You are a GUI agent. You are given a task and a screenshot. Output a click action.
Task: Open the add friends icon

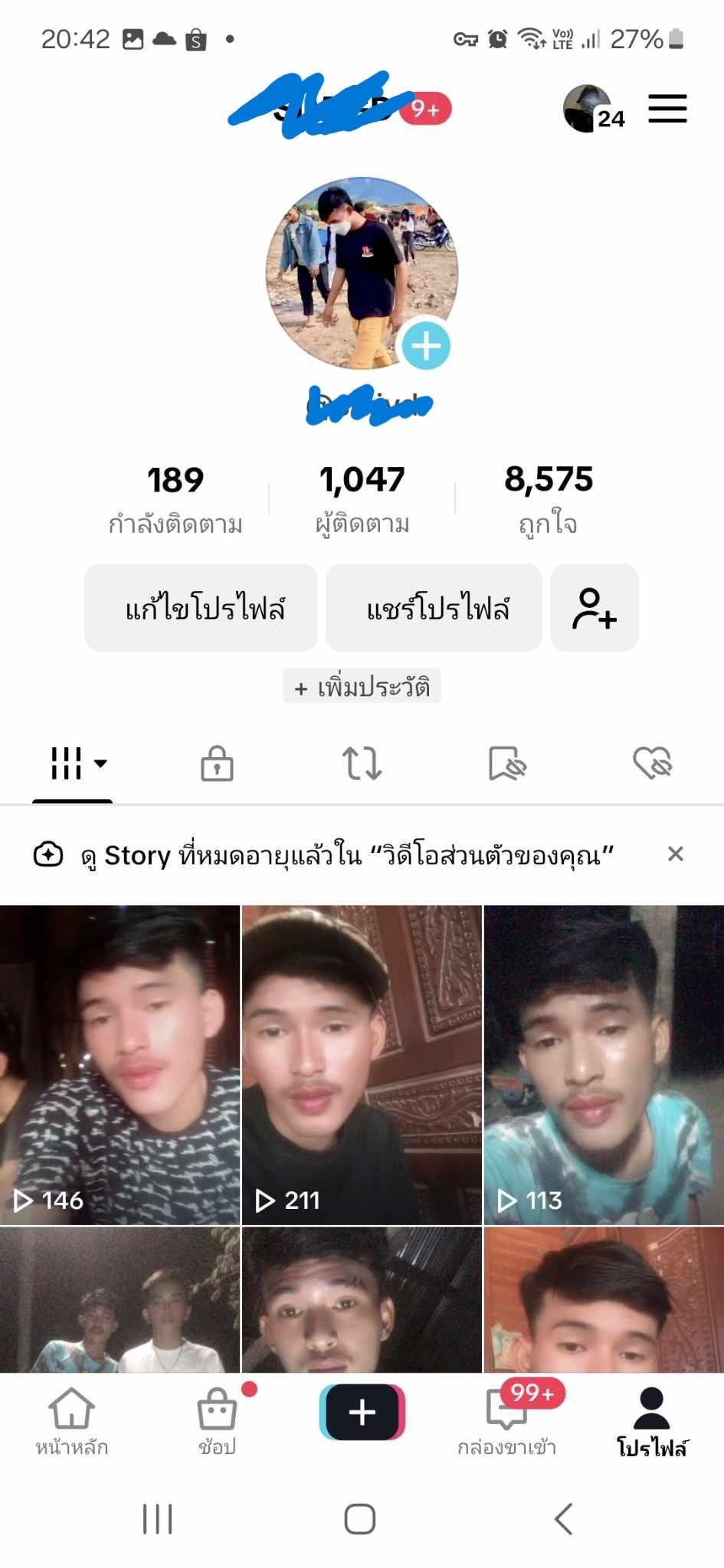(594, 608)
